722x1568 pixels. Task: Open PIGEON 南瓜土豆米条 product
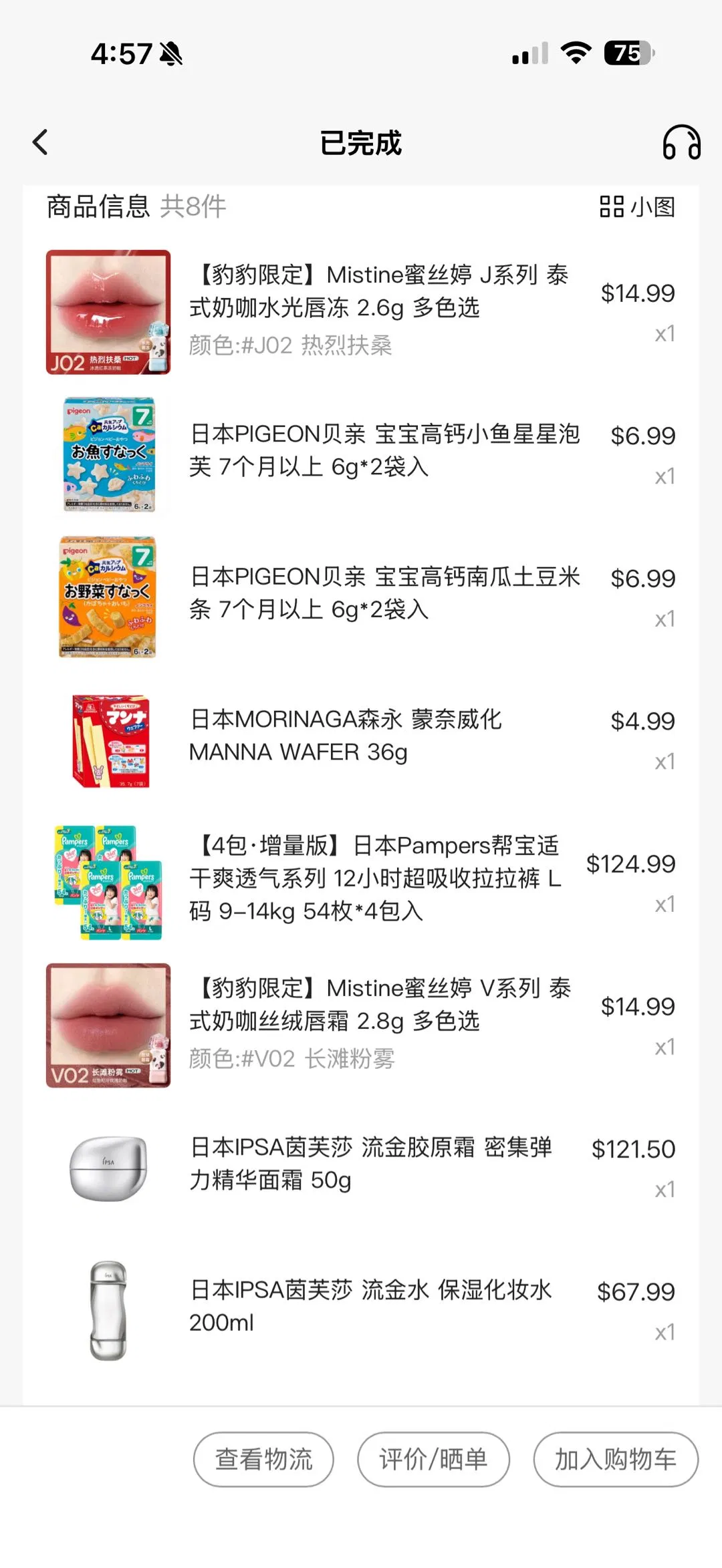pos(384,593)
